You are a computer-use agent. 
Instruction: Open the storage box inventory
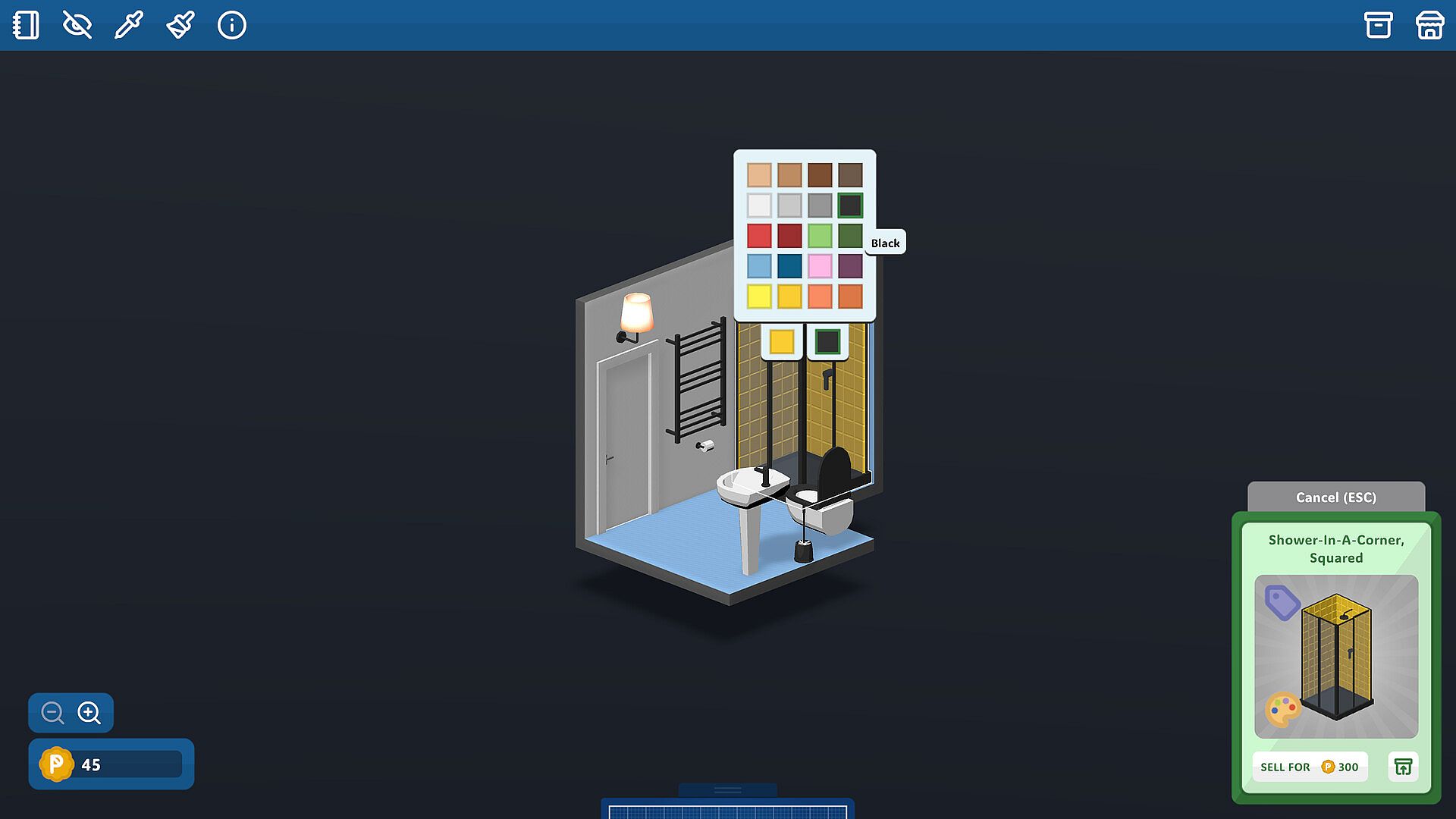[1378, 25]
